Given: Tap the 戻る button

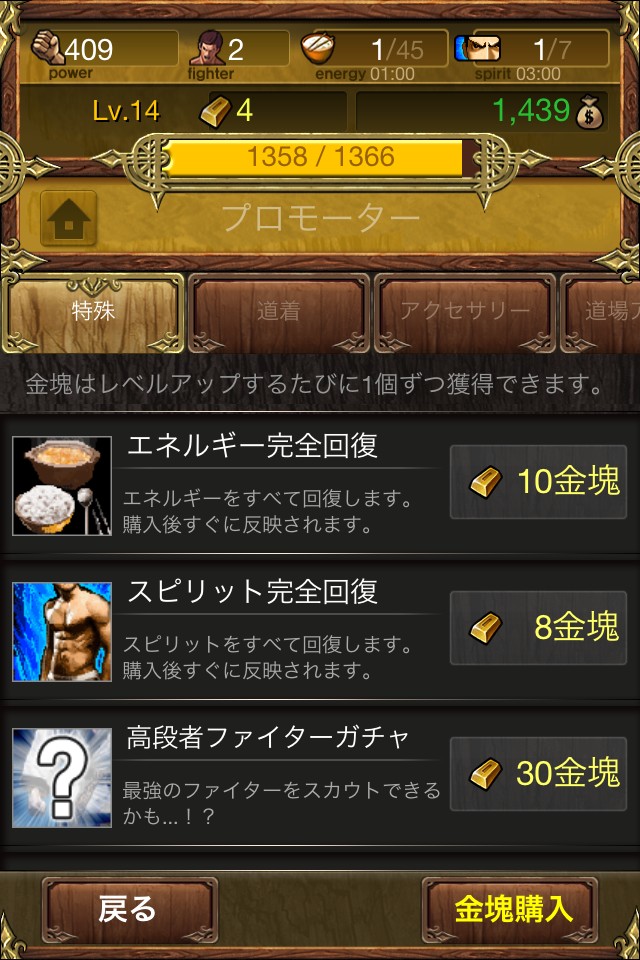Looking at the screenshot, I should [129, 909].
